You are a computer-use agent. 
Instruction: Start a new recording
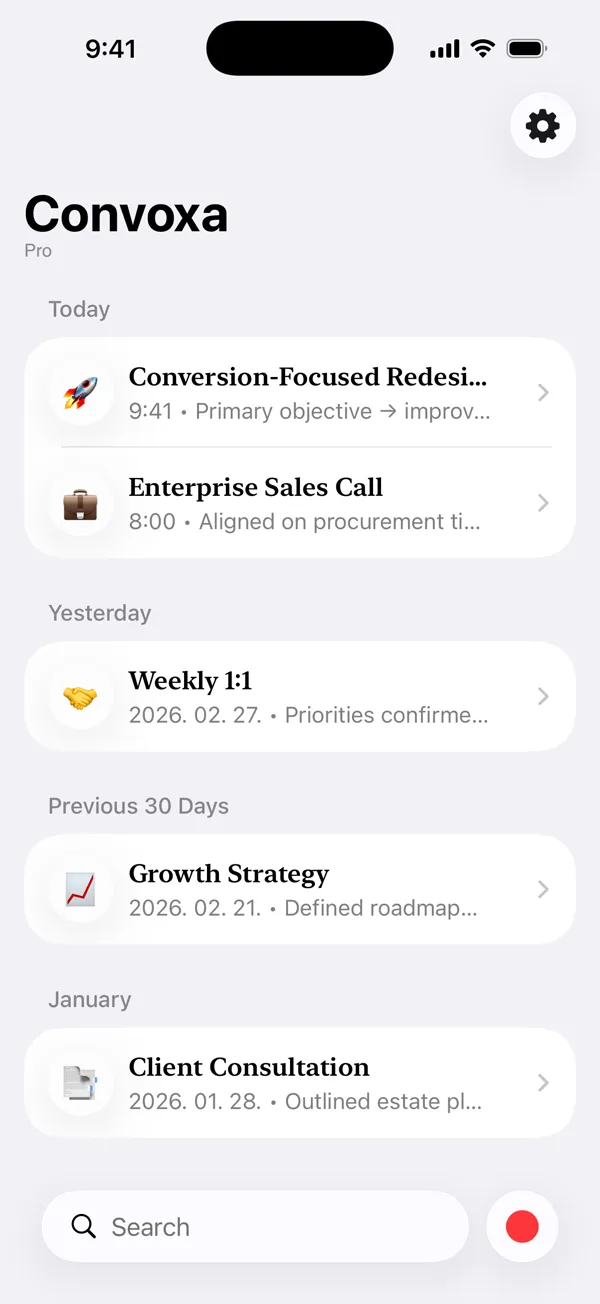point(522,1227)
